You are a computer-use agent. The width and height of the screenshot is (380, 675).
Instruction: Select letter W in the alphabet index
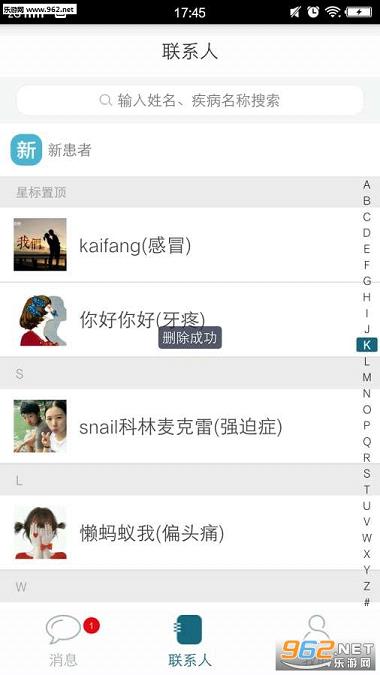[x=367, y=538]
